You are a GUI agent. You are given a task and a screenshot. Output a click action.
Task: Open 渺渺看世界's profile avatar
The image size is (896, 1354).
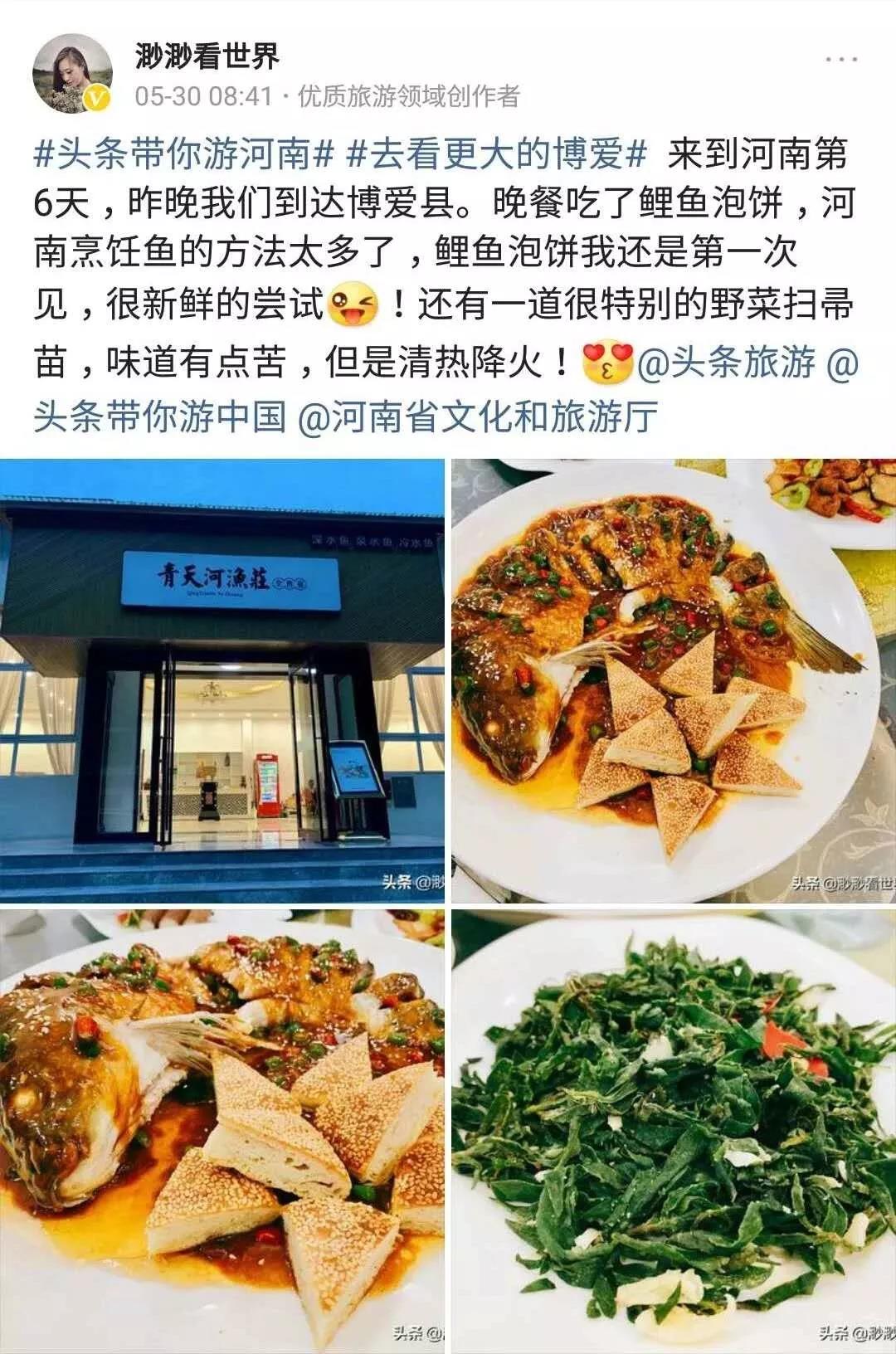72,73
